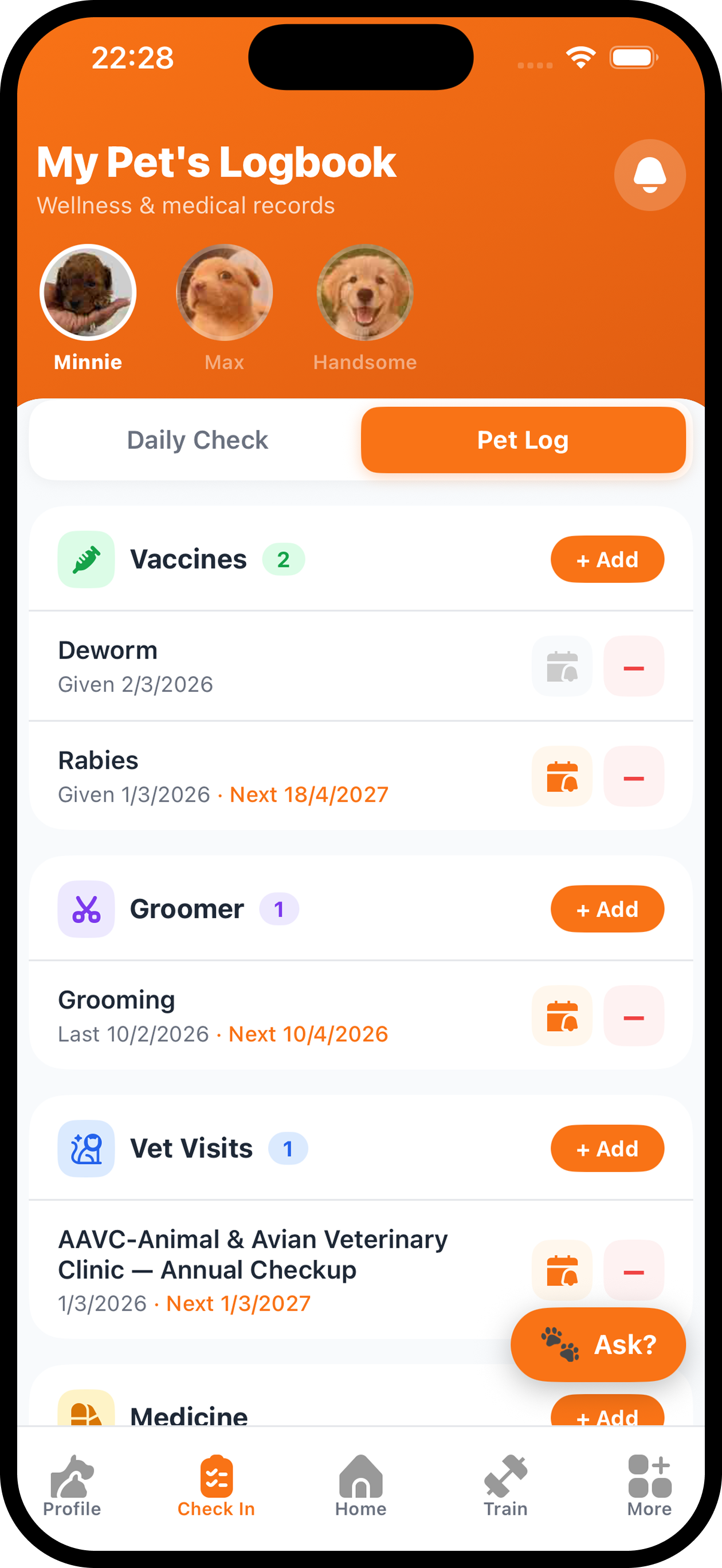Switch to the Daily Check tab

tap(197, 440)
